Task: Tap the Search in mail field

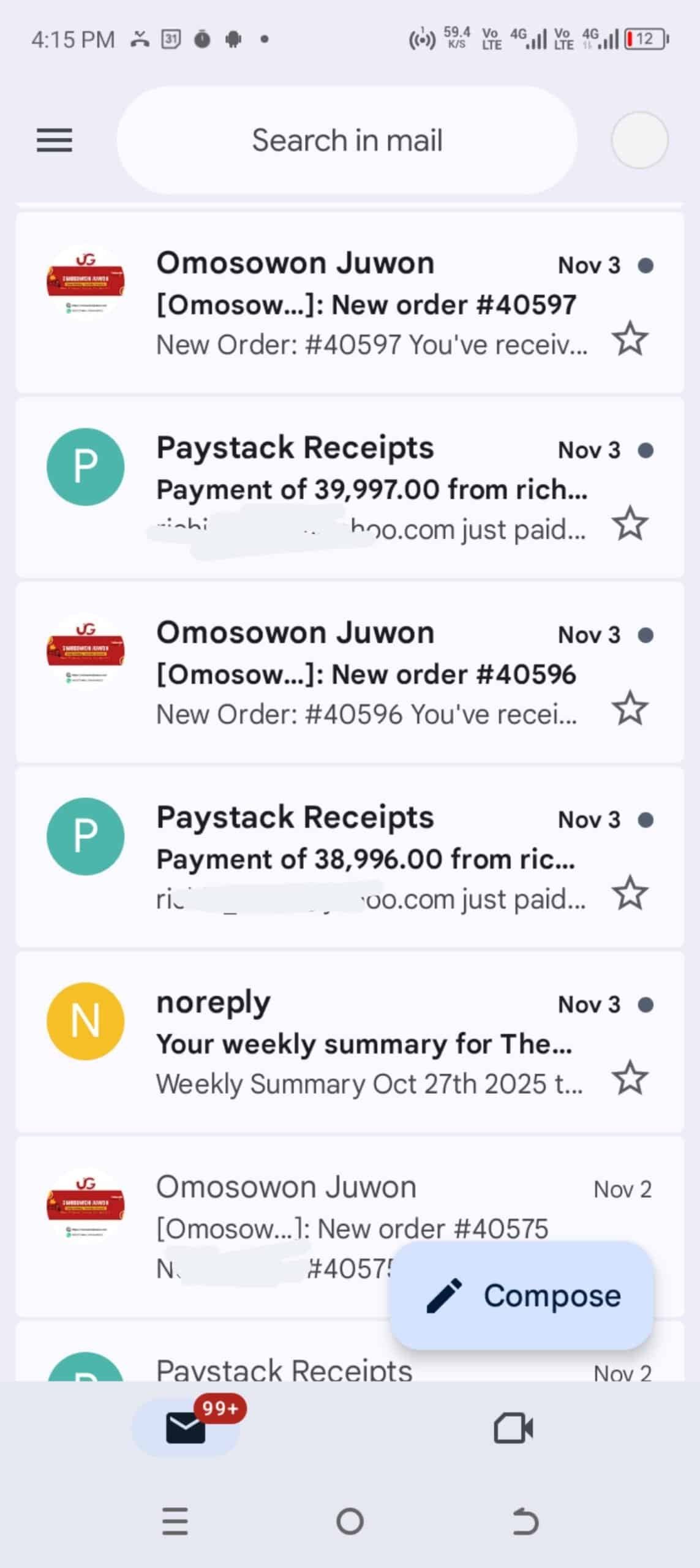Action: coord(347,140)
